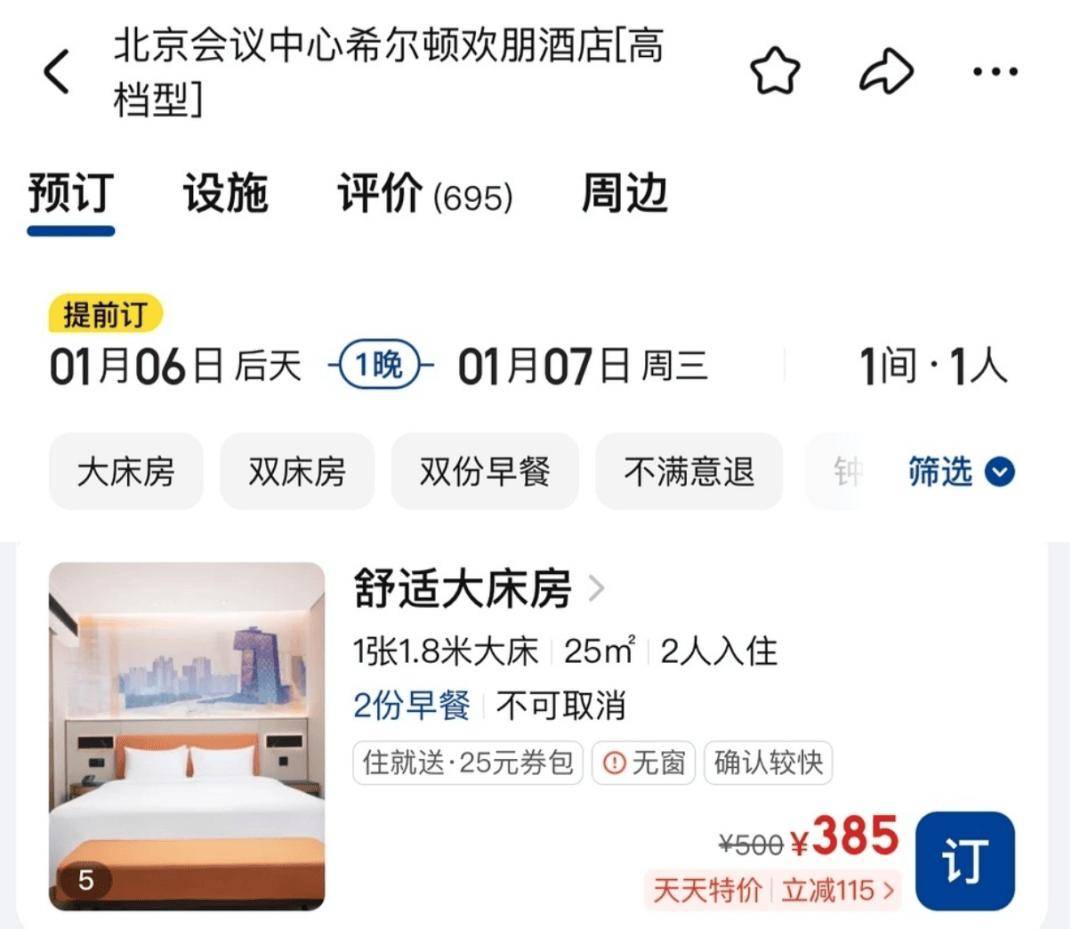Open the 评价 (695) reviews tab

(425, 195)
